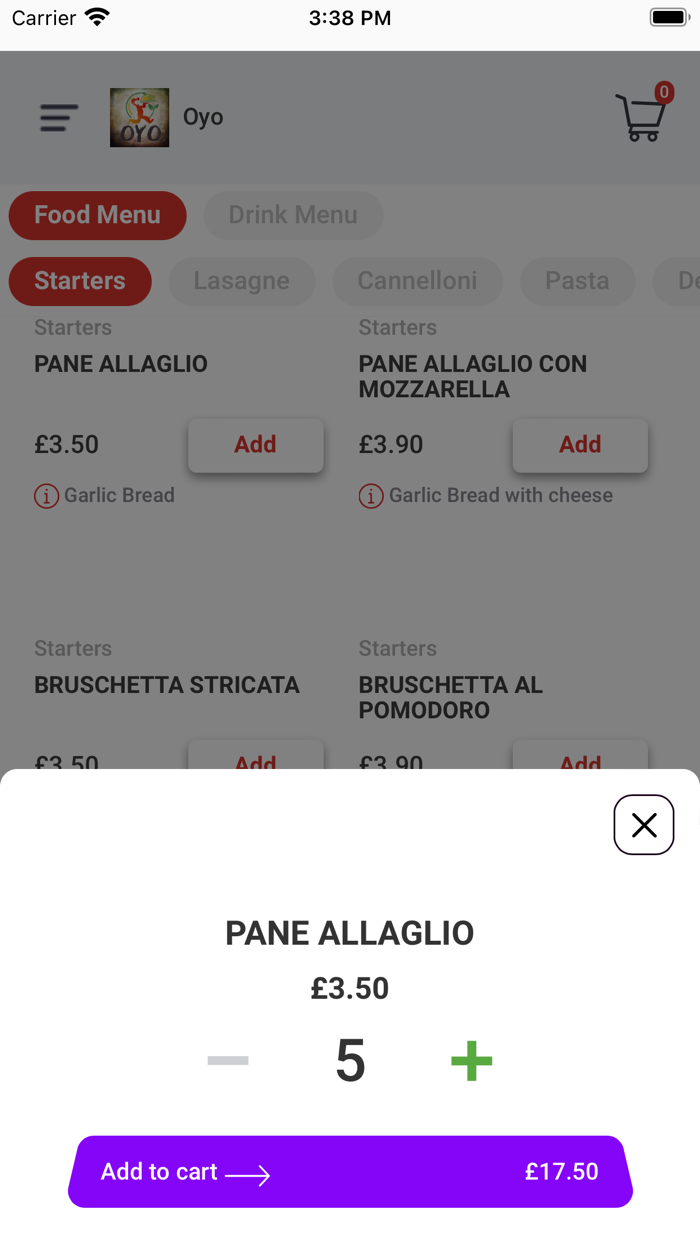Close the Pane Allaglio quantity sheet

pos(643,825)
